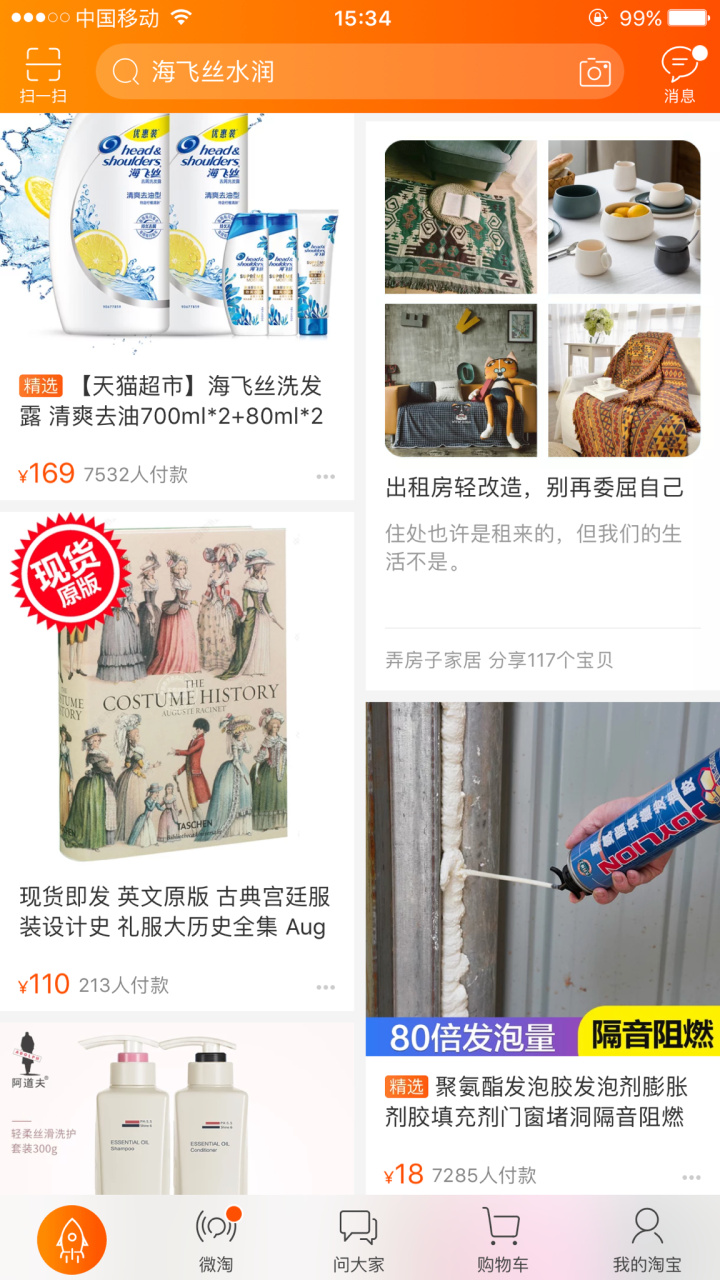This screenshot has height=1280, width=720.
Task: Open camera image search icon
Action: click(594, 72)
